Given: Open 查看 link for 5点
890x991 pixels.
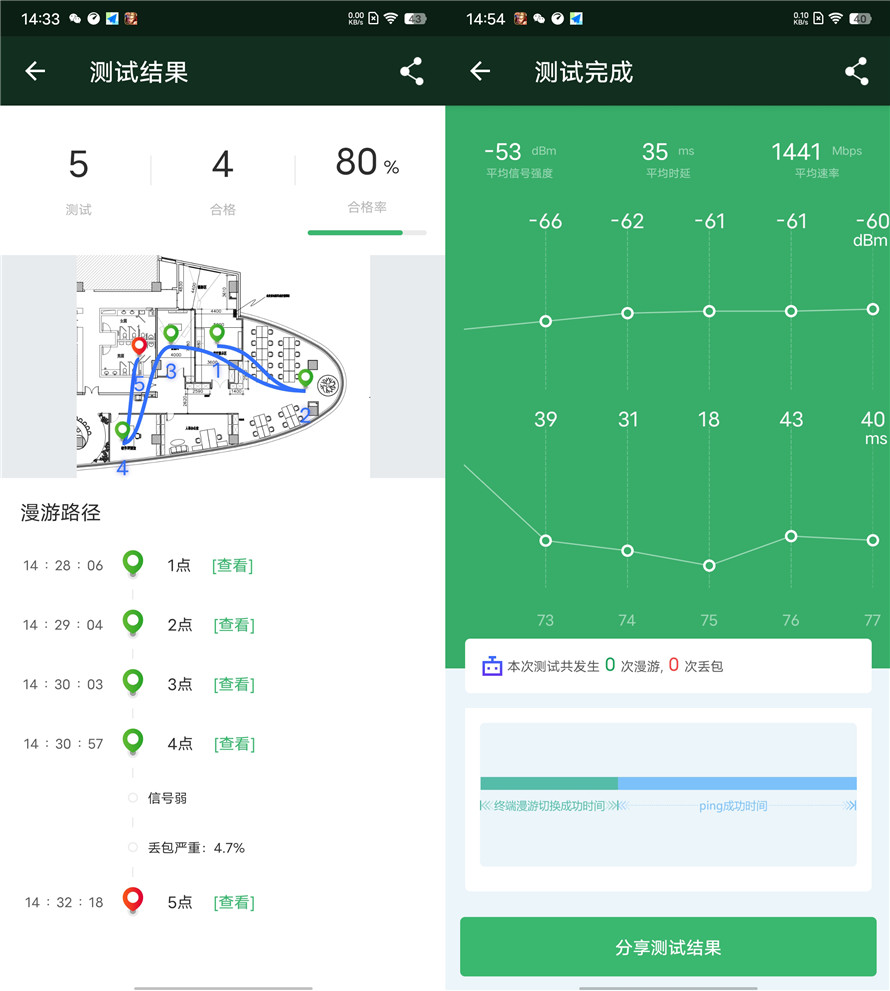Looking at the screenshot, I should [233, 902].
